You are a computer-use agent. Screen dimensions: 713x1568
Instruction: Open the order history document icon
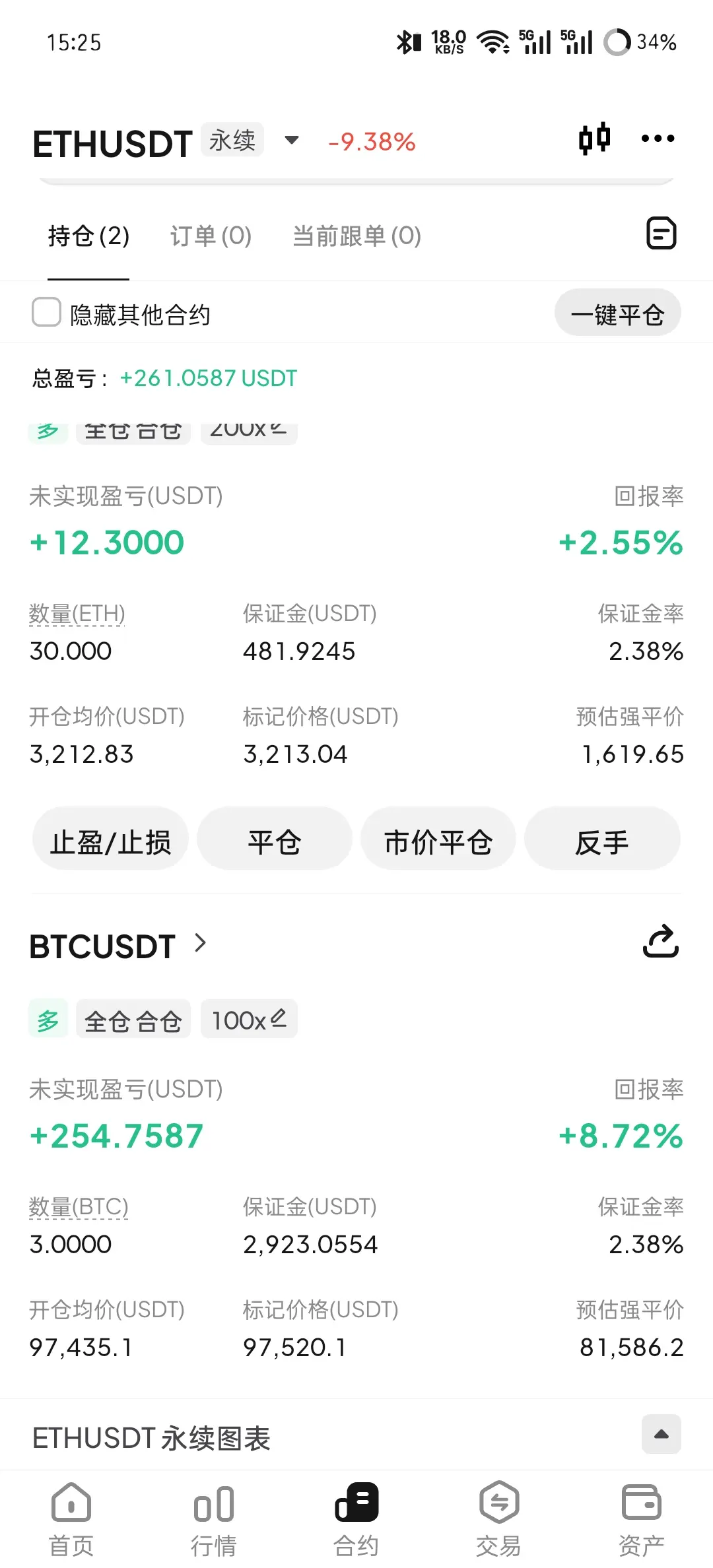(x=661, y=233)
